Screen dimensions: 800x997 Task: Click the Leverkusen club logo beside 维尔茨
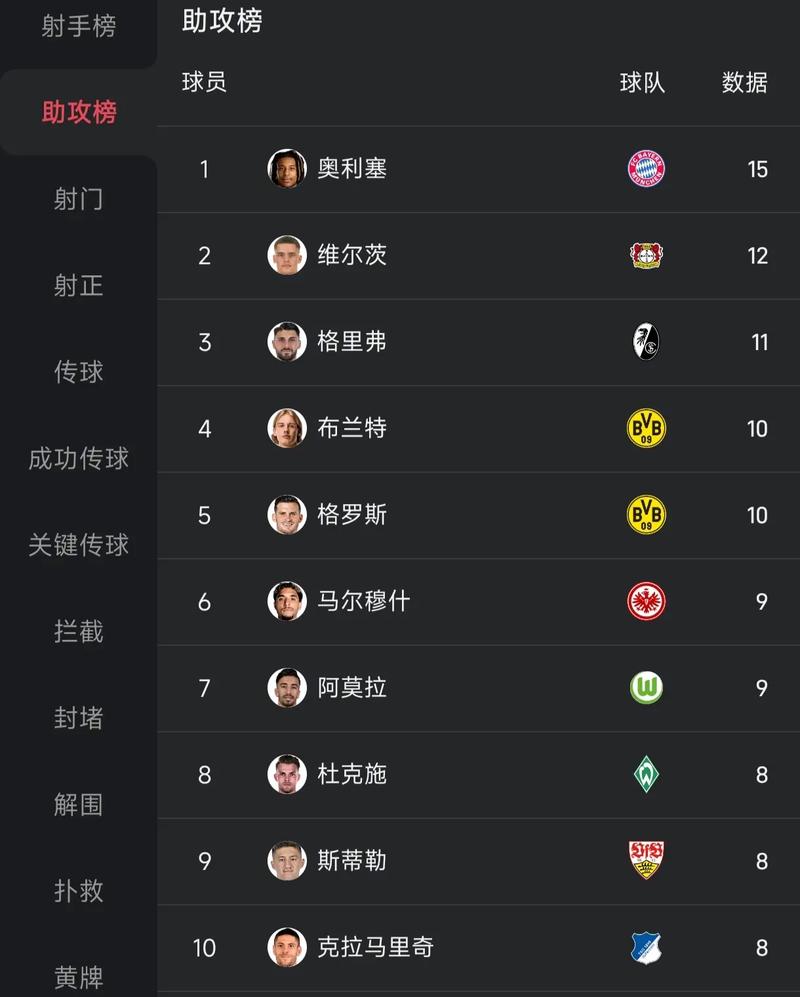click(x=645, y=256)
